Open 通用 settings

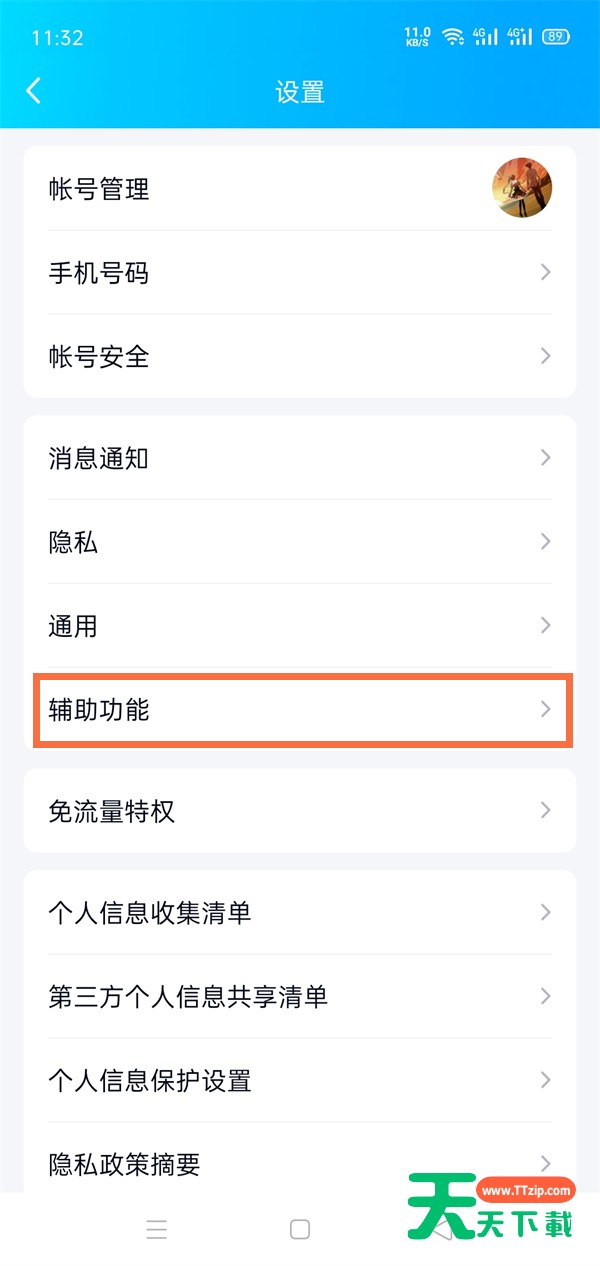point(300,626)
